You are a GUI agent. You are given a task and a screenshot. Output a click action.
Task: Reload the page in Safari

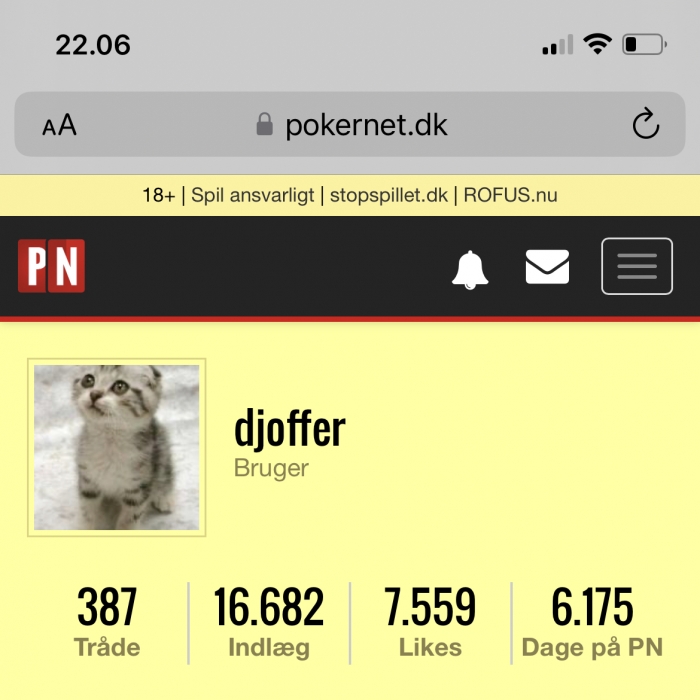(x=646, y=125)
